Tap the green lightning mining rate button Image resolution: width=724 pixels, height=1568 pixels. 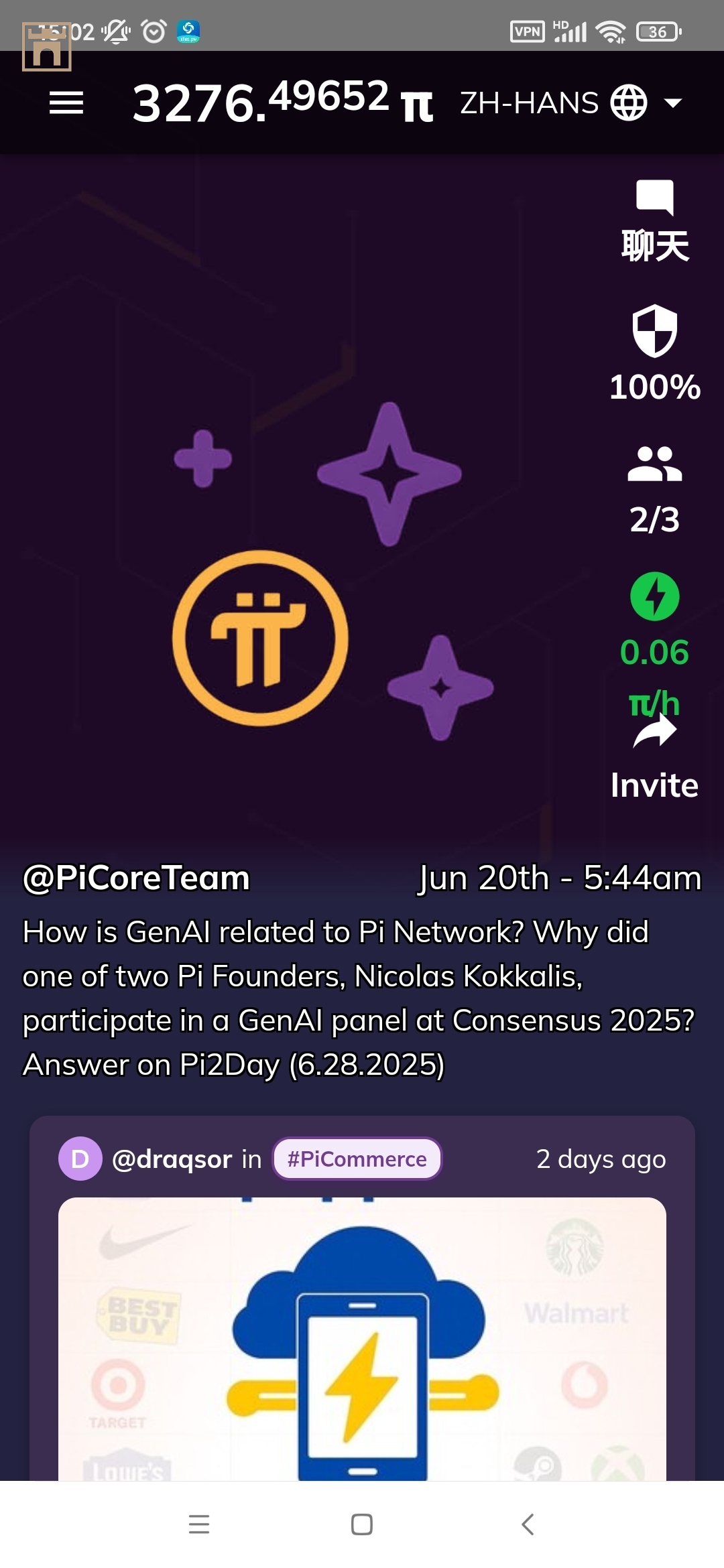tap(654, 596)
